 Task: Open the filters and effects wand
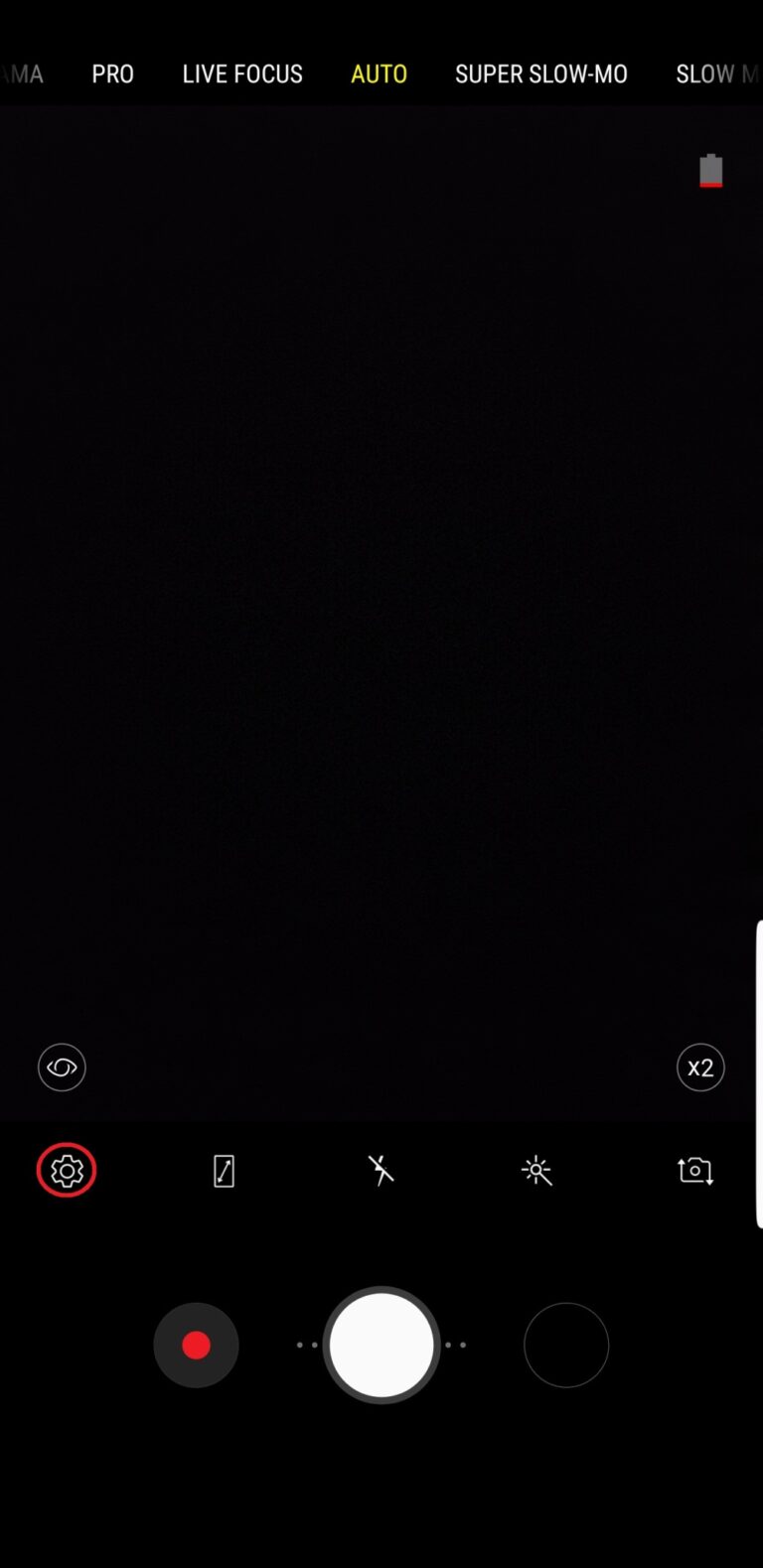536,1171
